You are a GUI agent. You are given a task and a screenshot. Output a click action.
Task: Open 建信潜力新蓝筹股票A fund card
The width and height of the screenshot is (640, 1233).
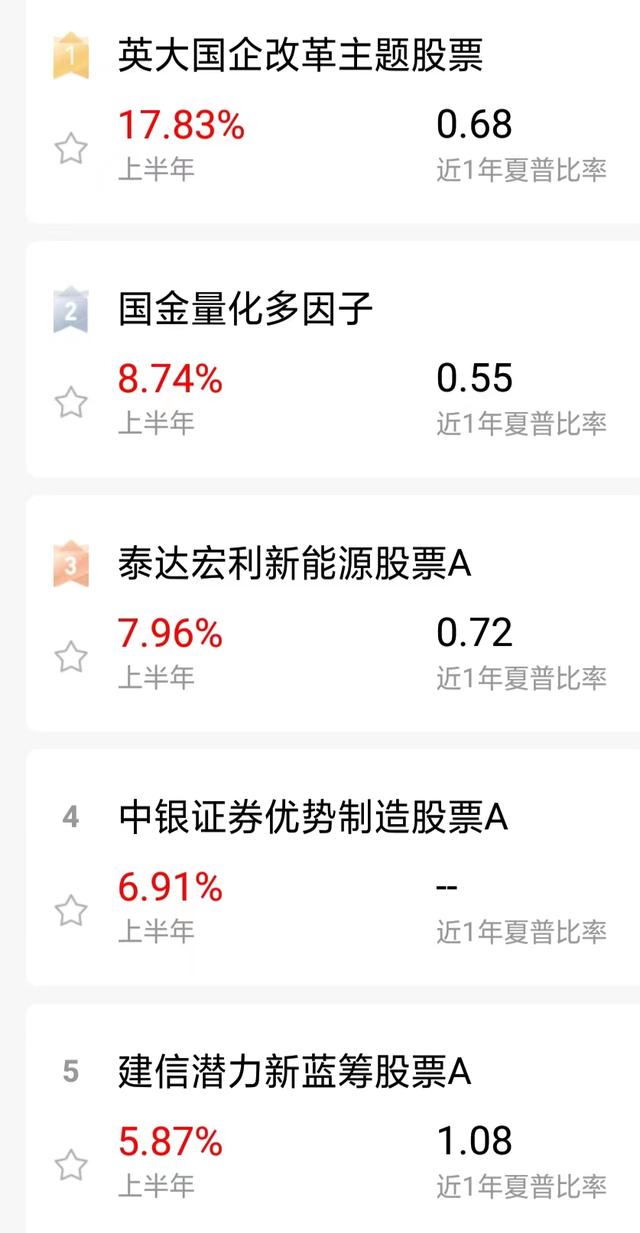(x=294, y=1072)
